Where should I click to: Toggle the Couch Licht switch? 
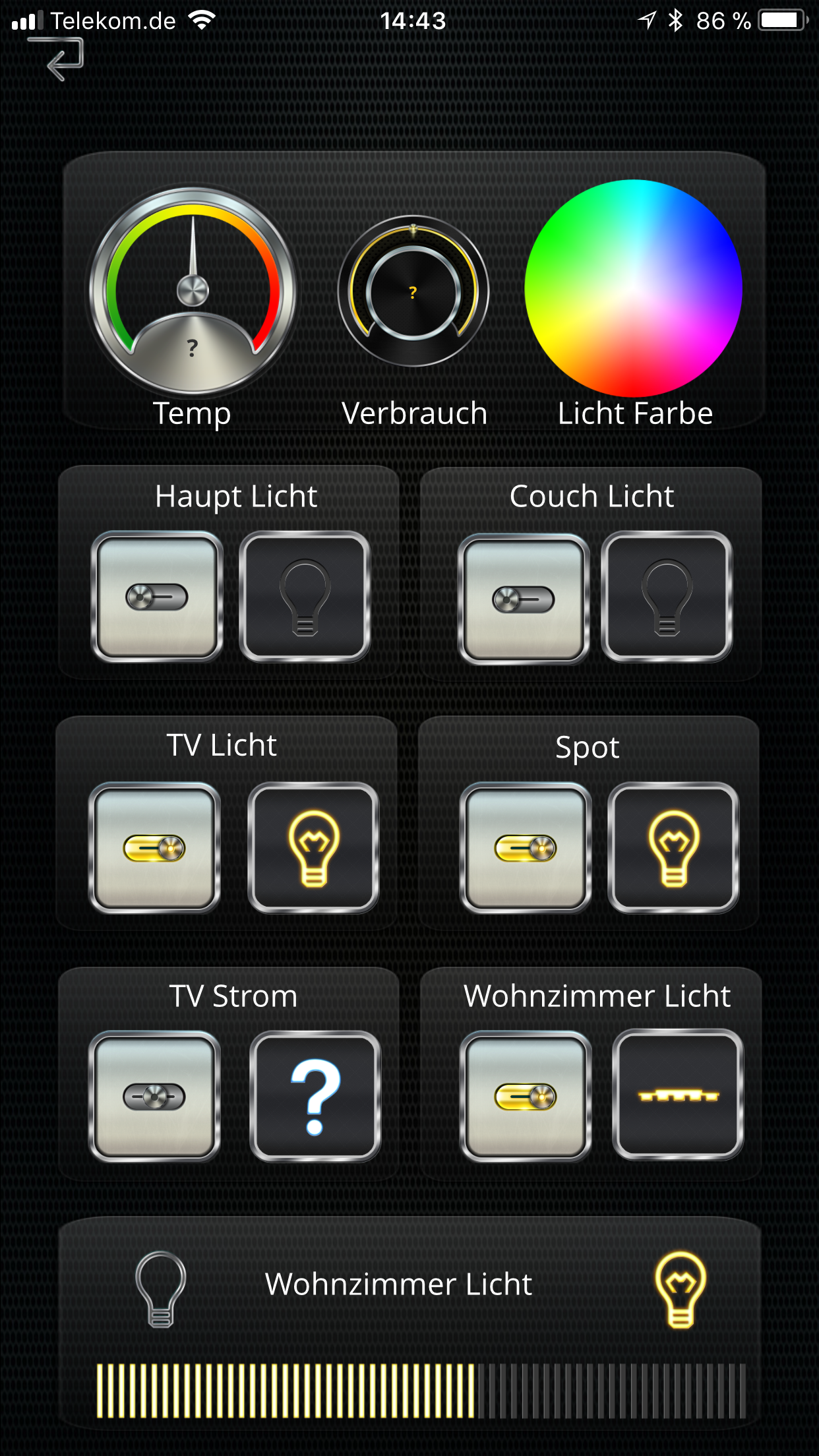(524, 599)
